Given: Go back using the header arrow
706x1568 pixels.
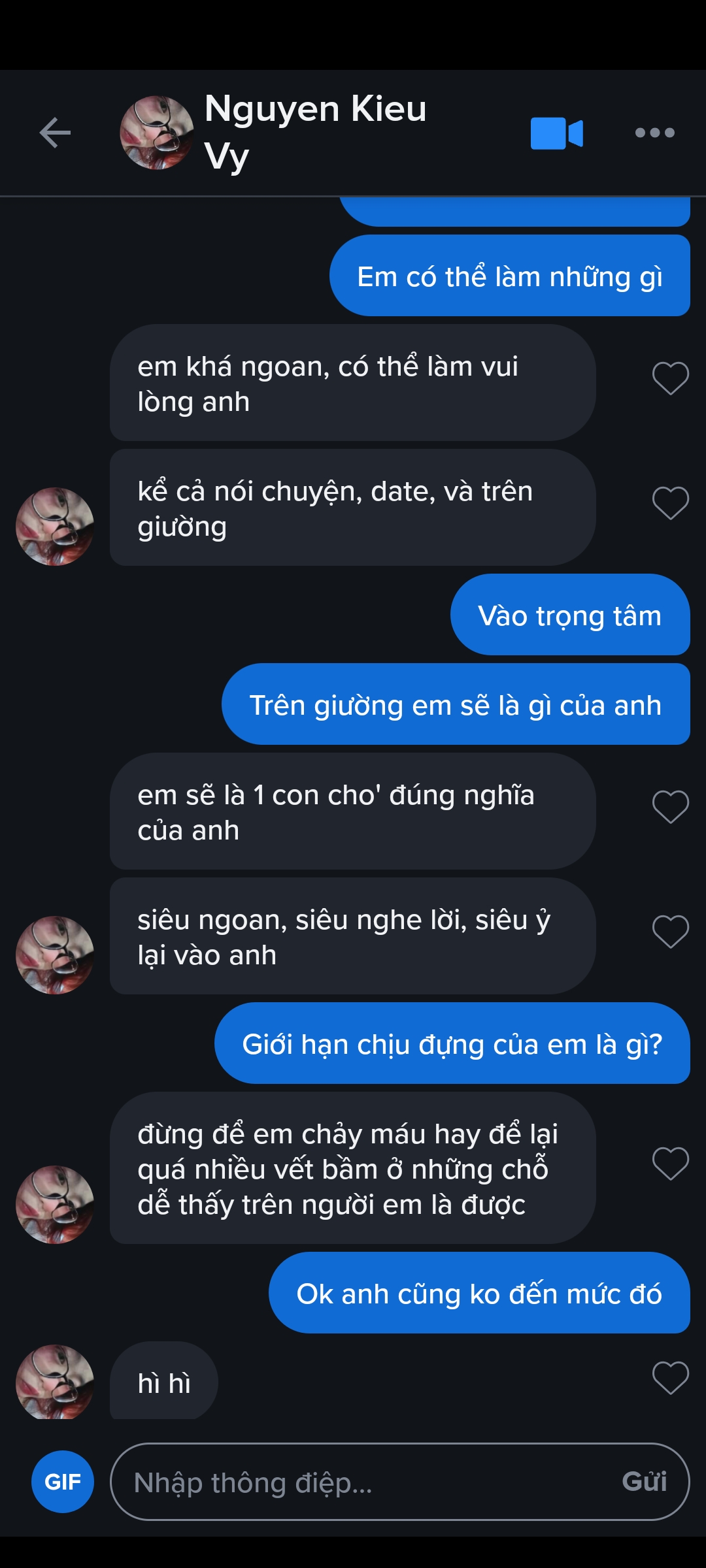Looking at the screenshot, I should (55, 133).
